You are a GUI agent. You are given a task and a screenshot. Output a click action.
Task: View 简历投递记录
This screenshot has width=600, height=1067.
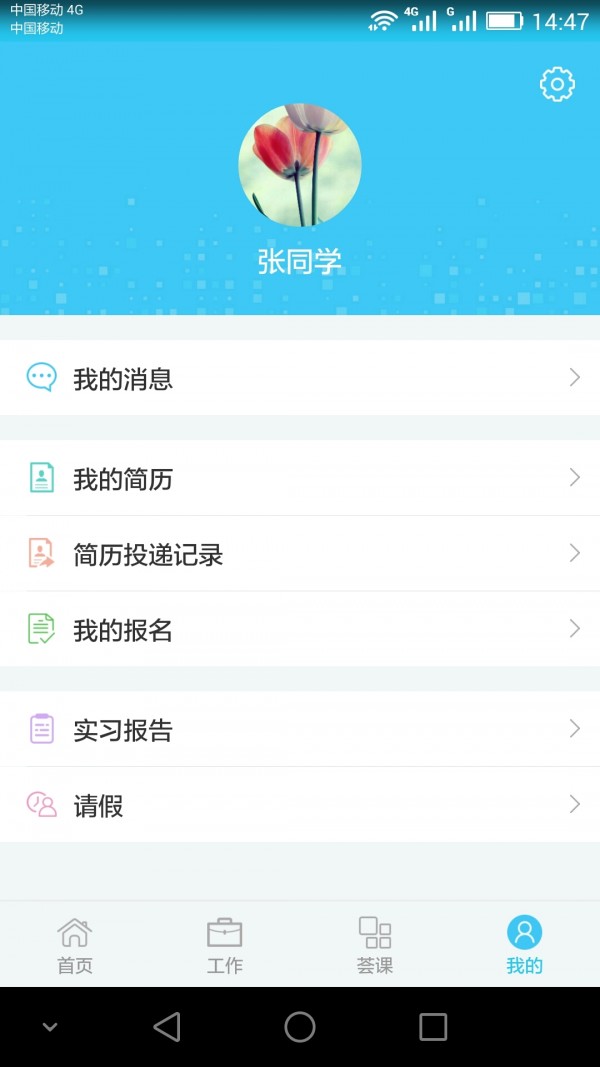[x=300, y=554]
